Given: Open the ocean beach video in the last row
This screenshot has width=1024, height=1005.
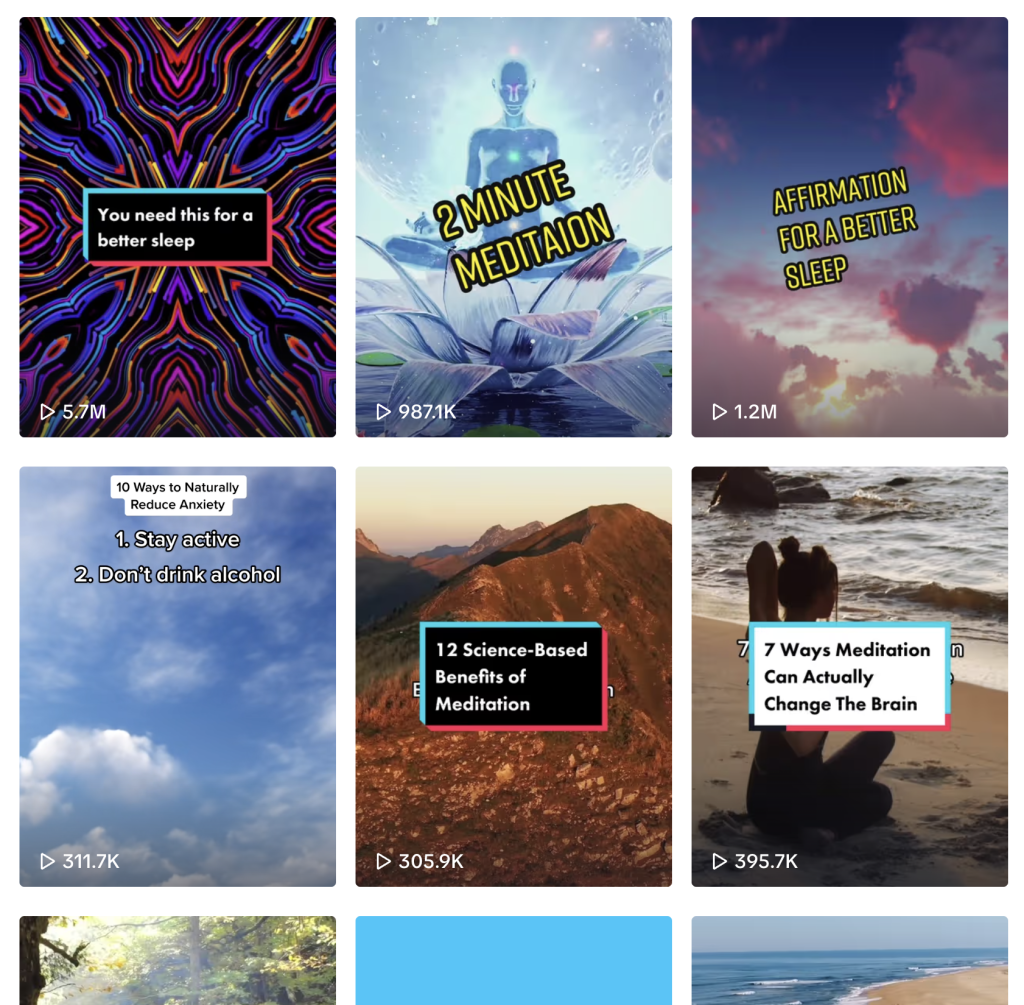Looking at the screenshot, I should 849,960.
